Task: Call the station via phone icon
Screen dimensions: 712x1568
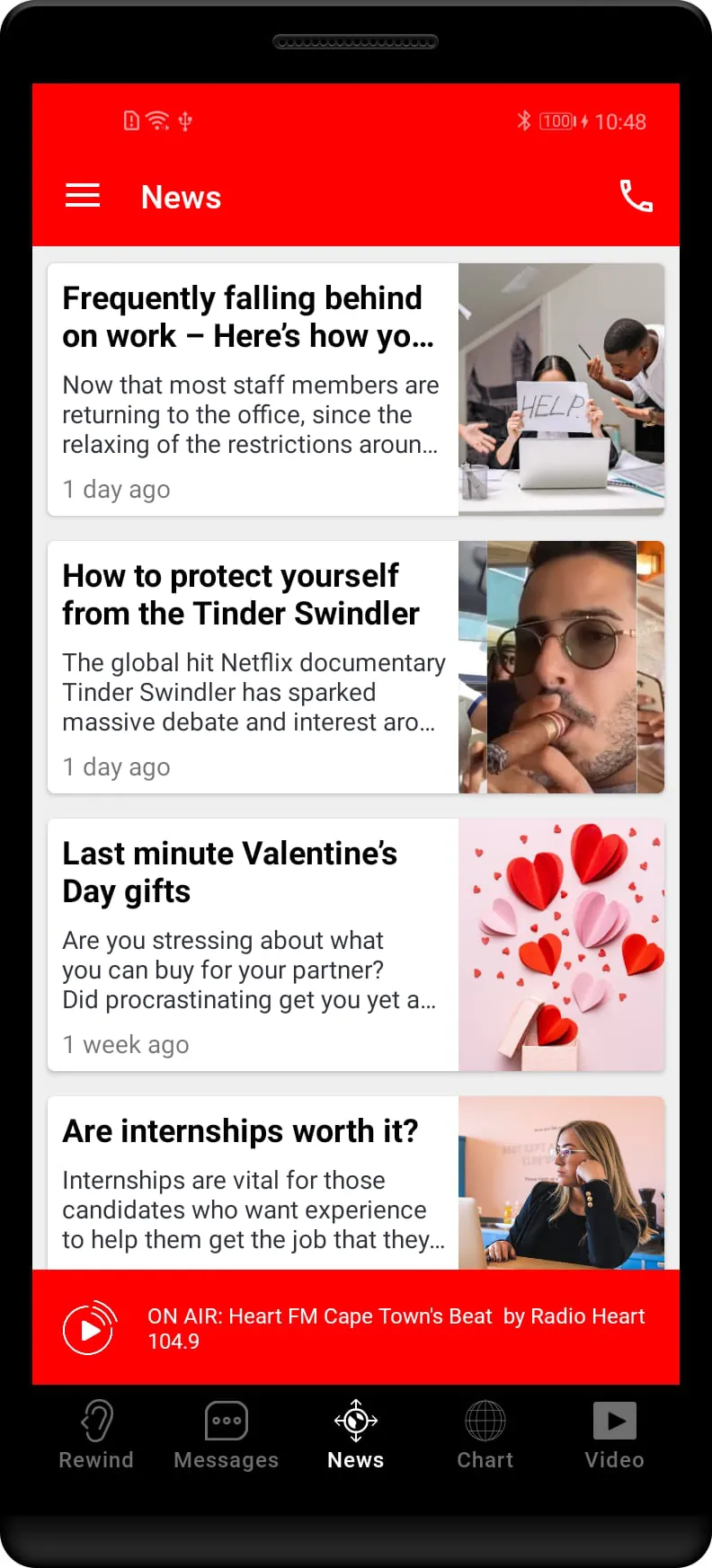Action: pyautogui.click(x=636, y=196)
